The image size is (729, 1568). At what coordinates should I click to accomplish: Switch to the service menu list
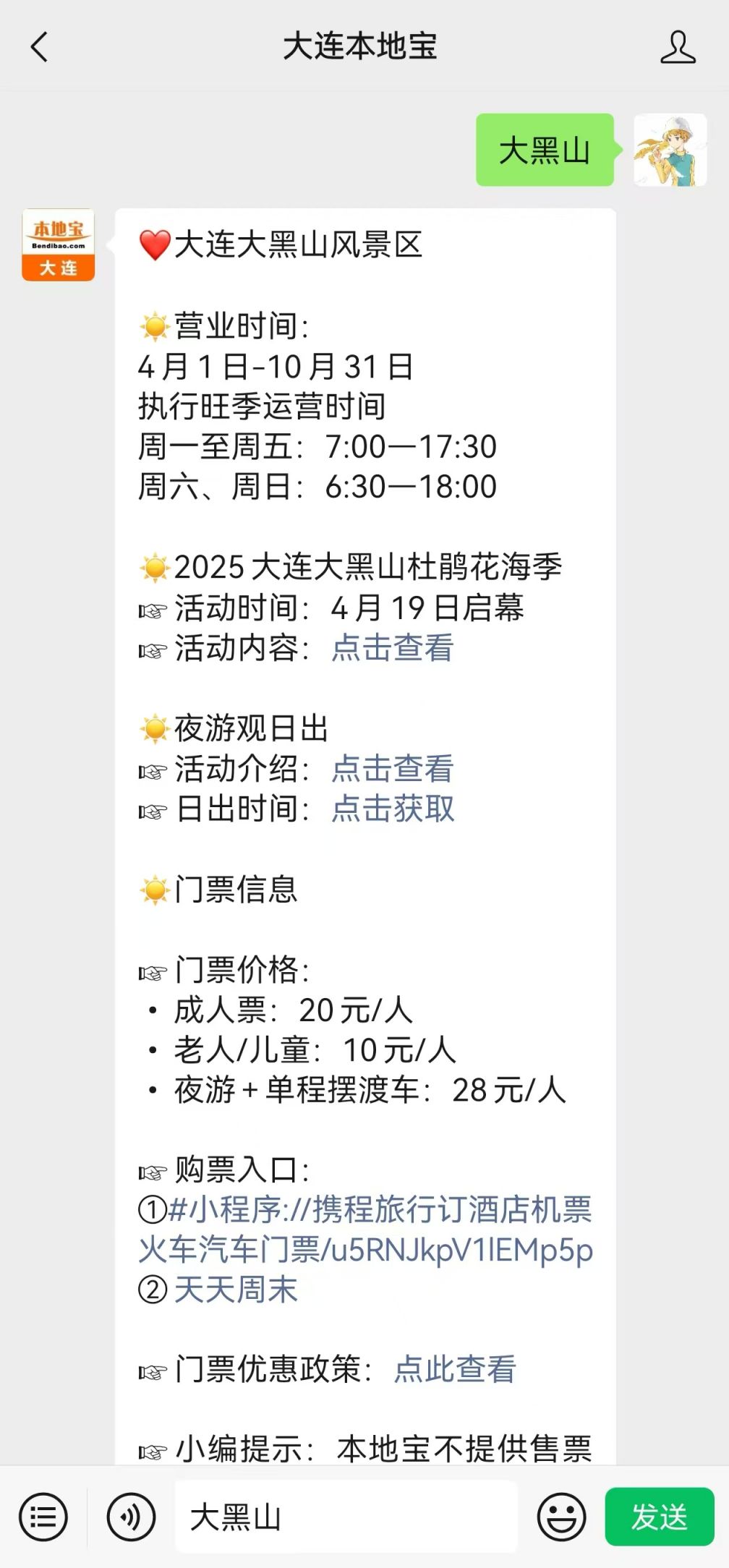click(43, 1517)
